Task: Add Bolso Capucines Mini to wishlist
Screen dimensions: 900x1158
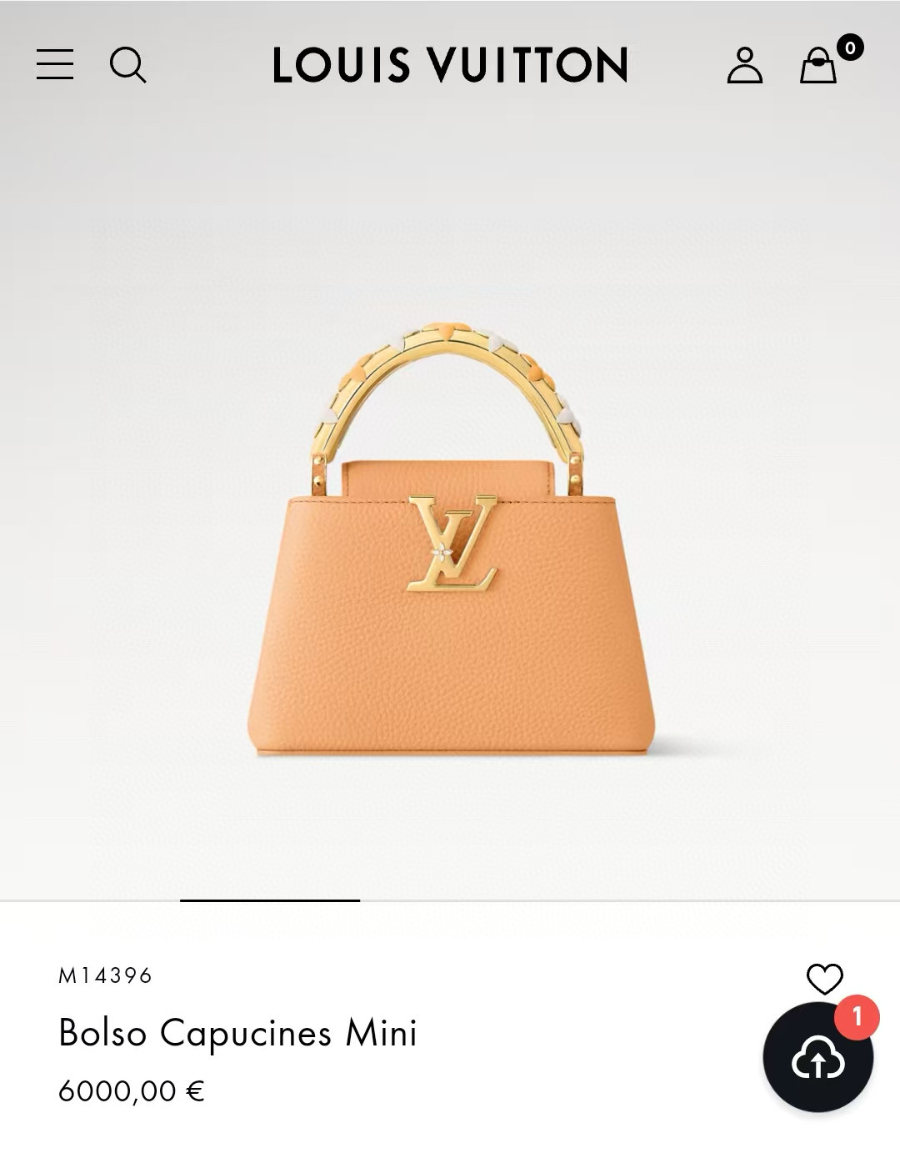Action: [825, 978]
